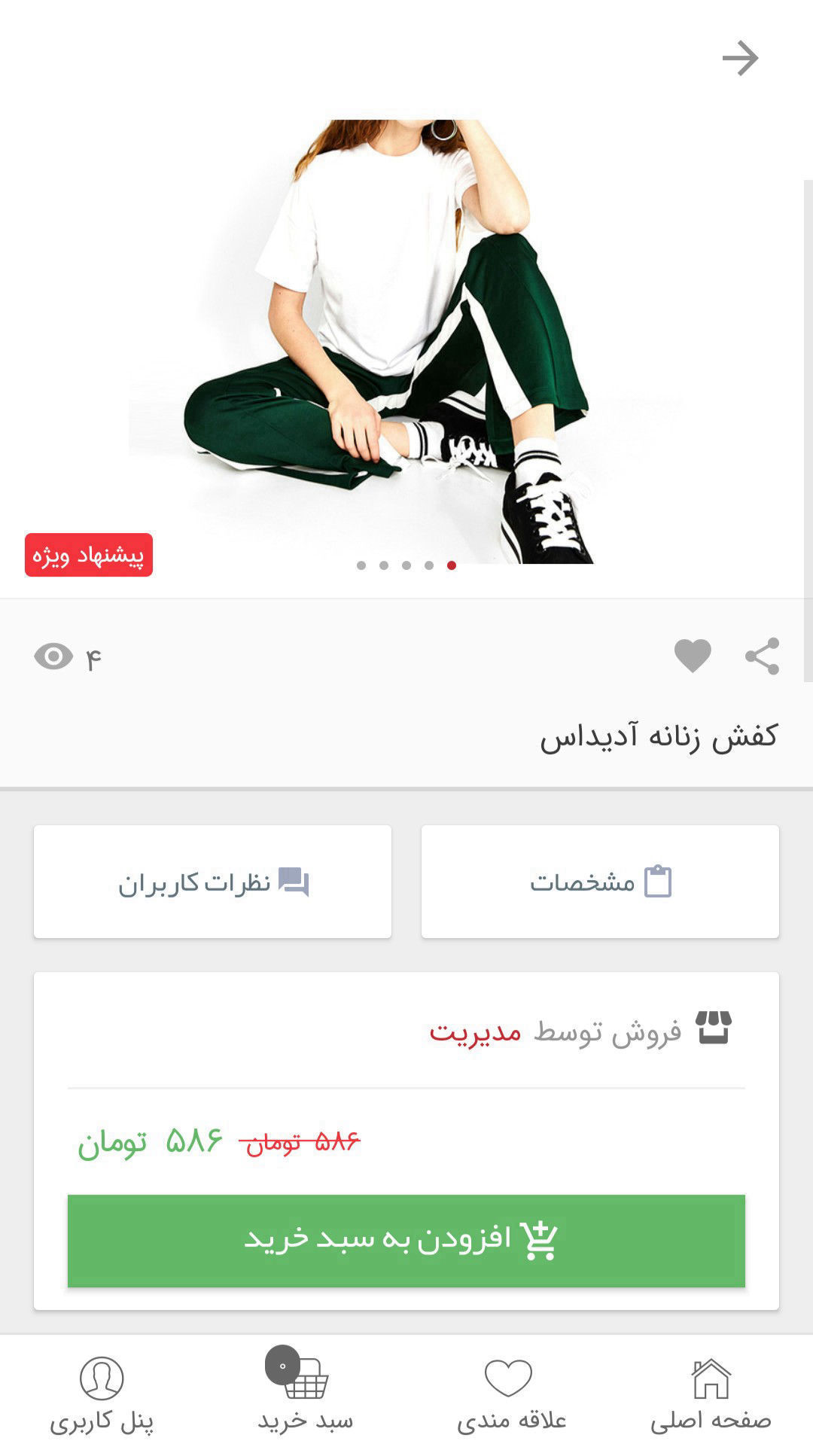Share this product

tap(762, 656)
